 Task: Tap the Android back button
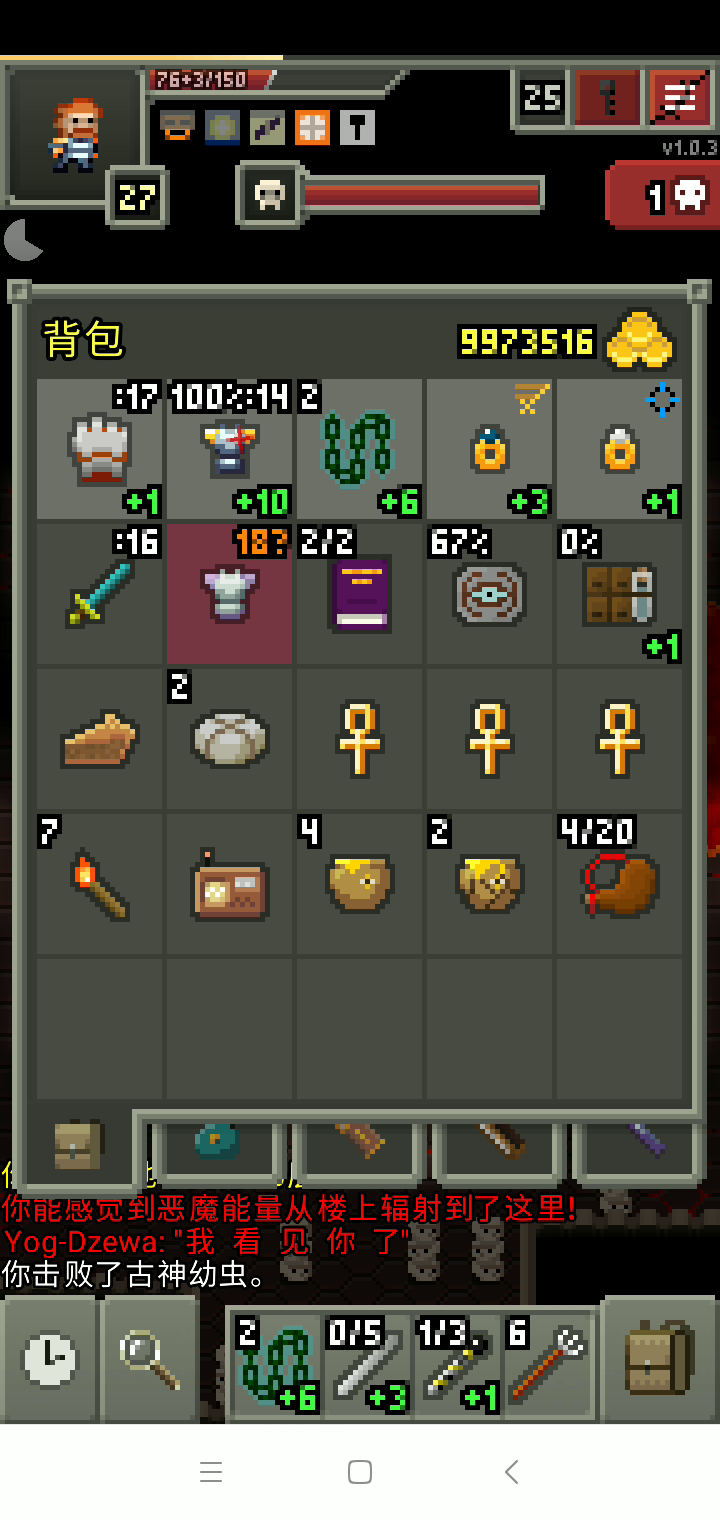pyautogui.click(x=511, y=1471)
